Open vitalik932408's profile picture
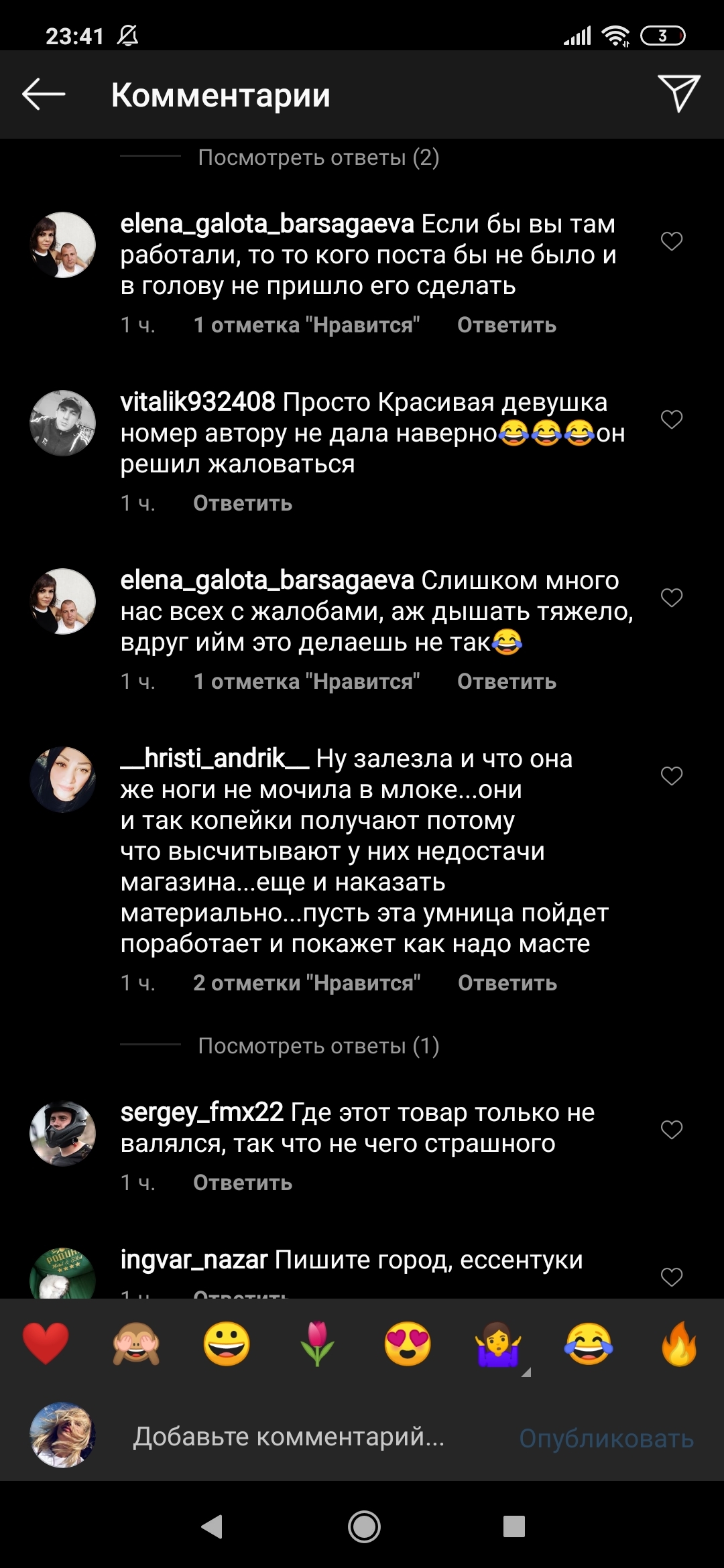 [63, 423]
